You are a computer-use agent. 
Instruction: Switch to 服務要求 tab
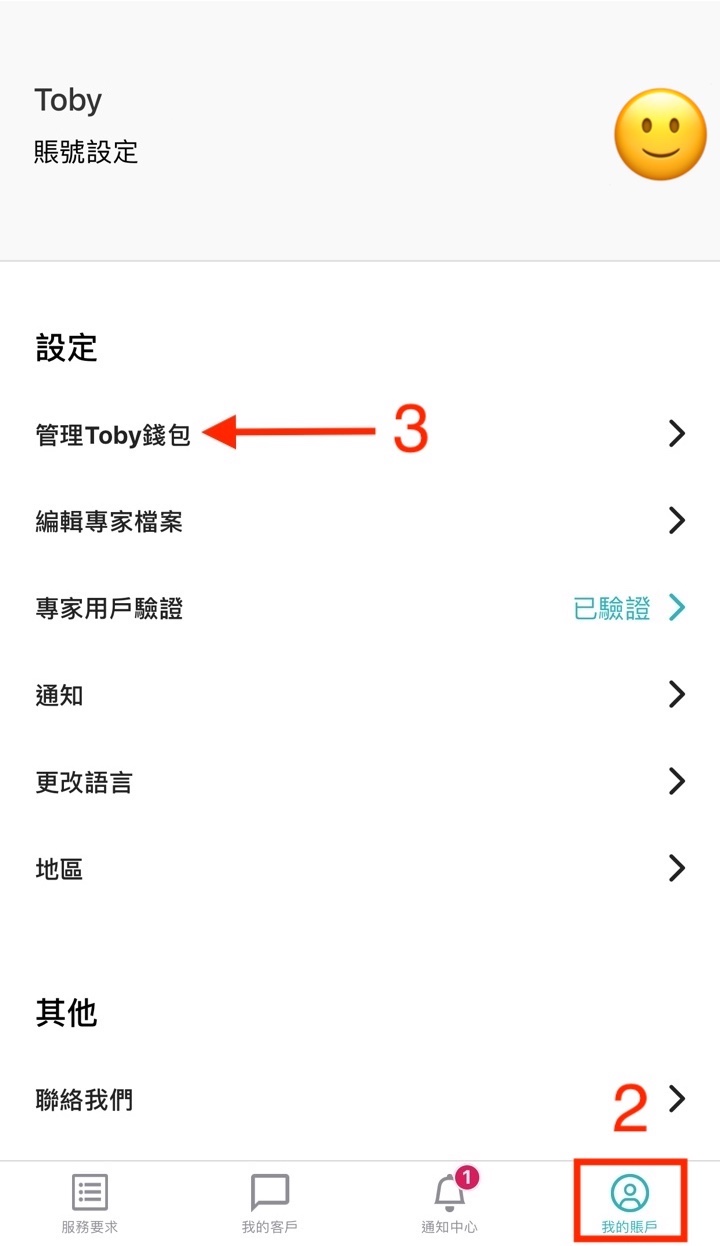[90, 1203]
